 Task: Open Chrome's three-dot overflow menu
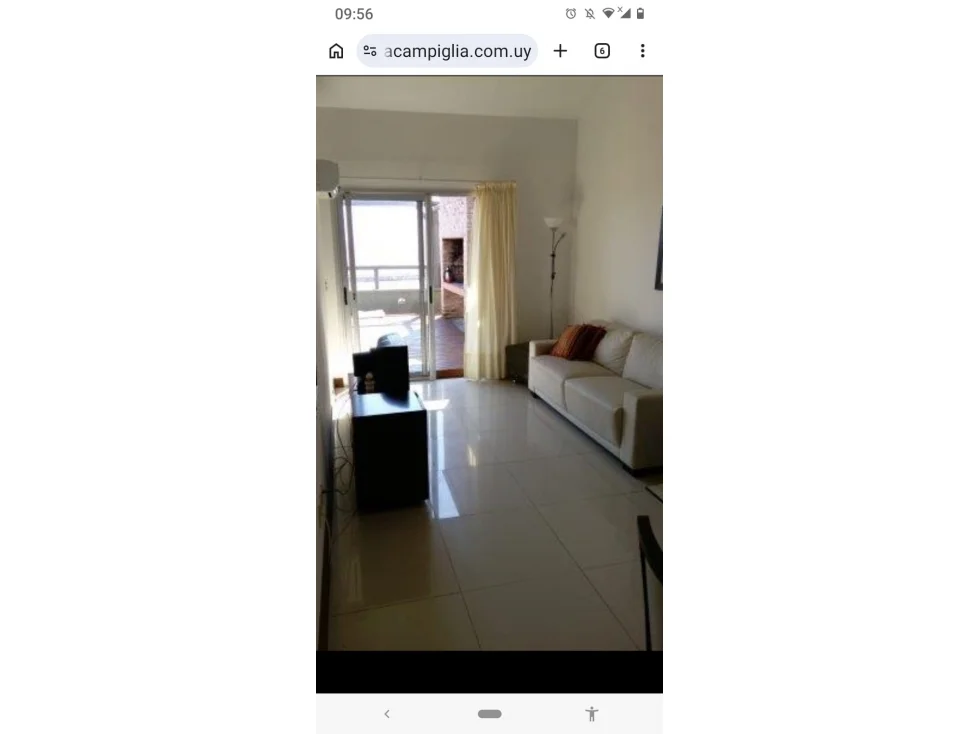point(642,51)
